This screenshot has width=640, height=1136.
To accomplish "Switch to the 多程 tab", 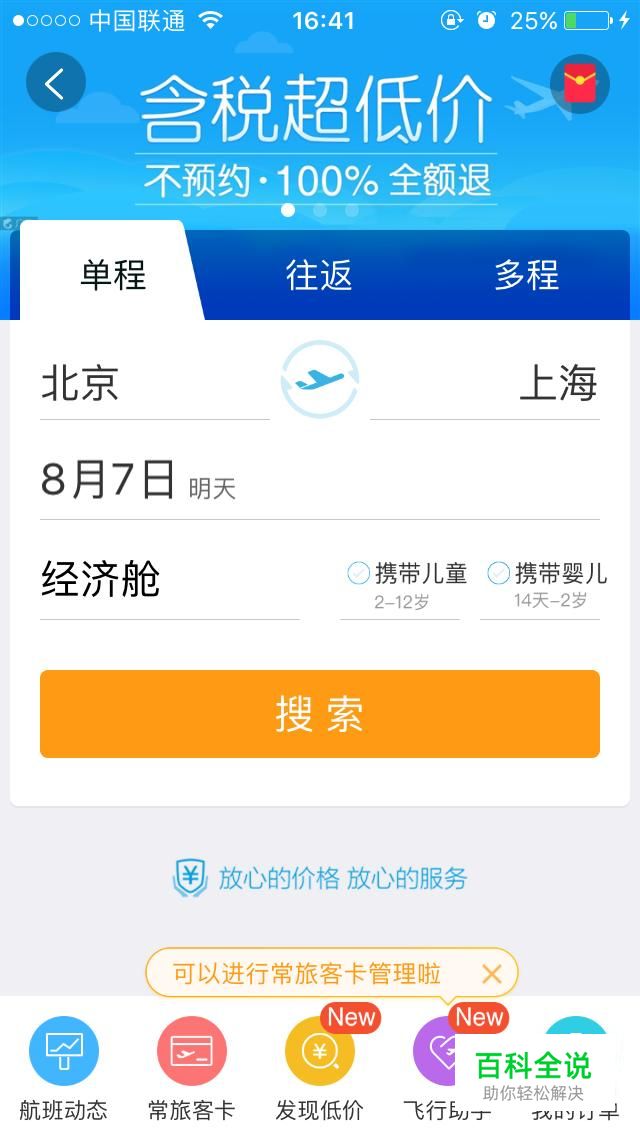I will (526, 275).
